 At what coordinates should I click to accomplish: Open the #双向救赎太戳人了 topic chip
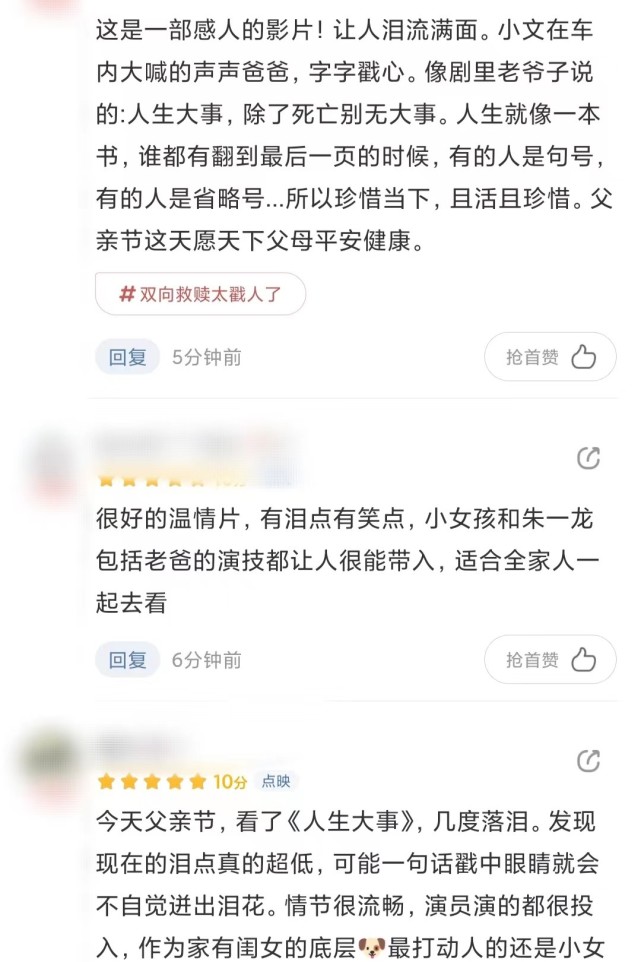click(x=200, y=294)
